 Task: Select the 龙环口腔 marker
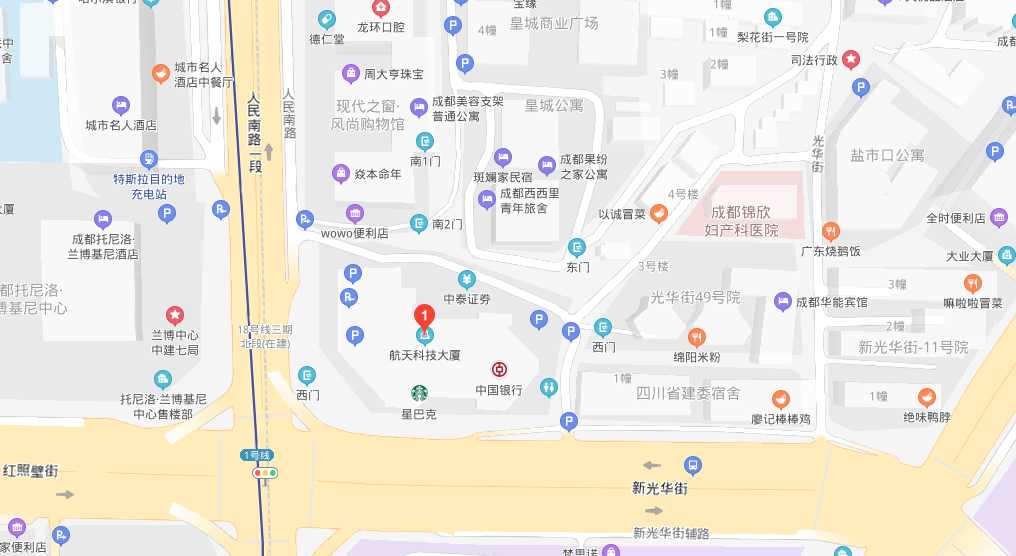(381, 9)
